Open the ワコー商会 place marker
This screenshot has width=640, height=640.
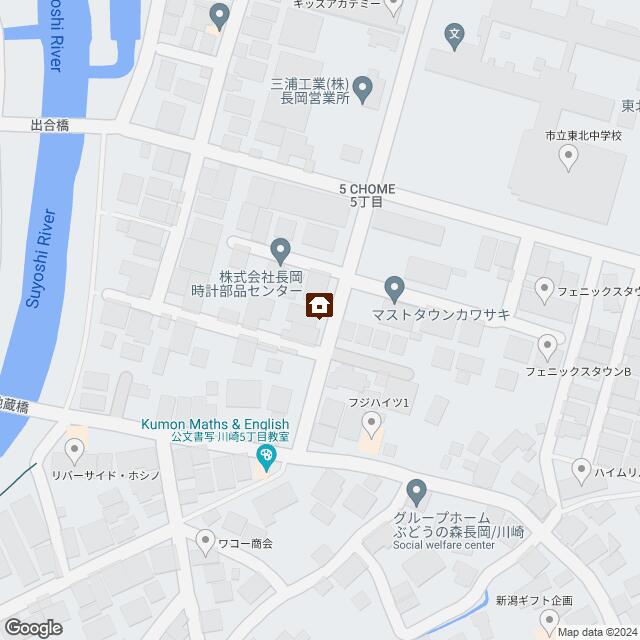tap(205, 541)
